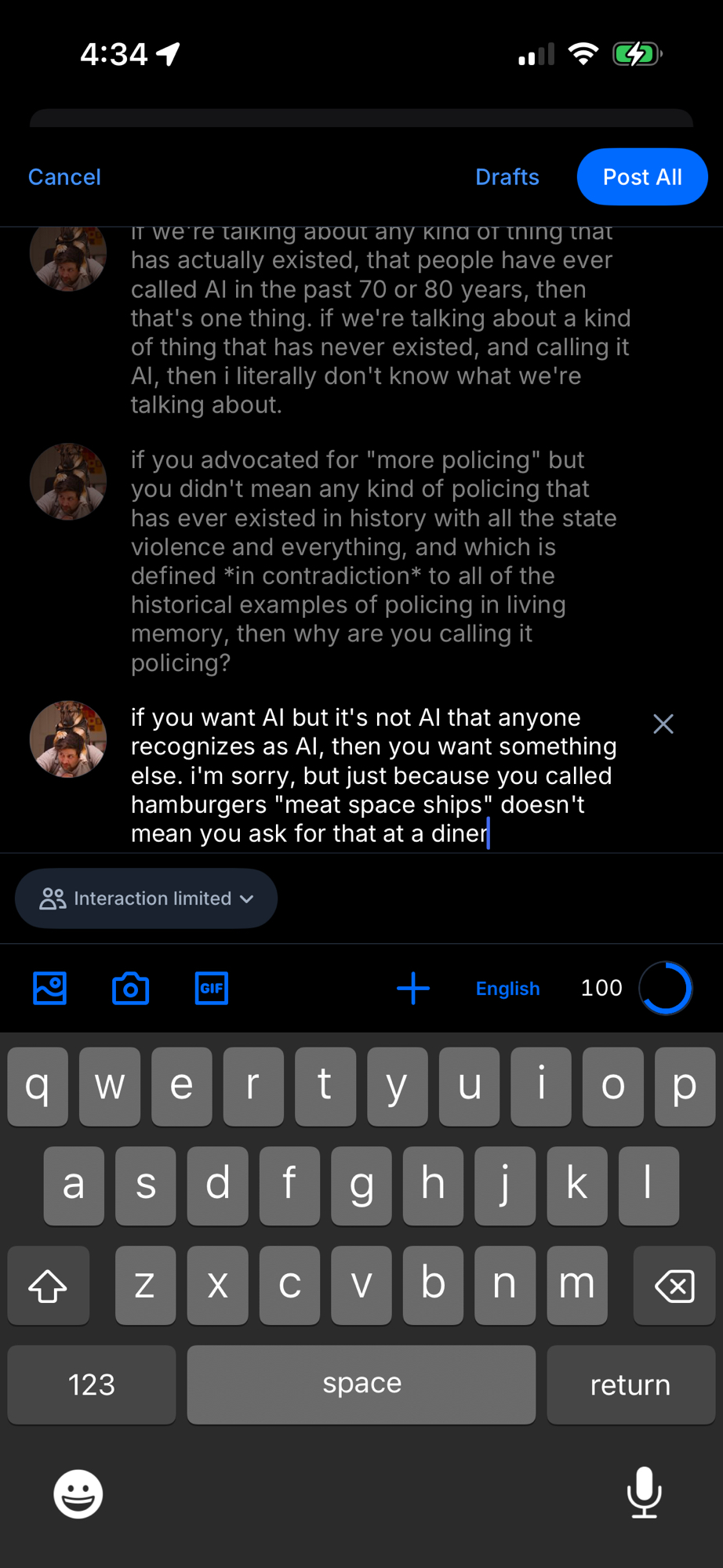The height and width of the screenshot is (1568, 723).
Task: Switch keyboard to numbers with 123
Action: (x=92, y=1385)
